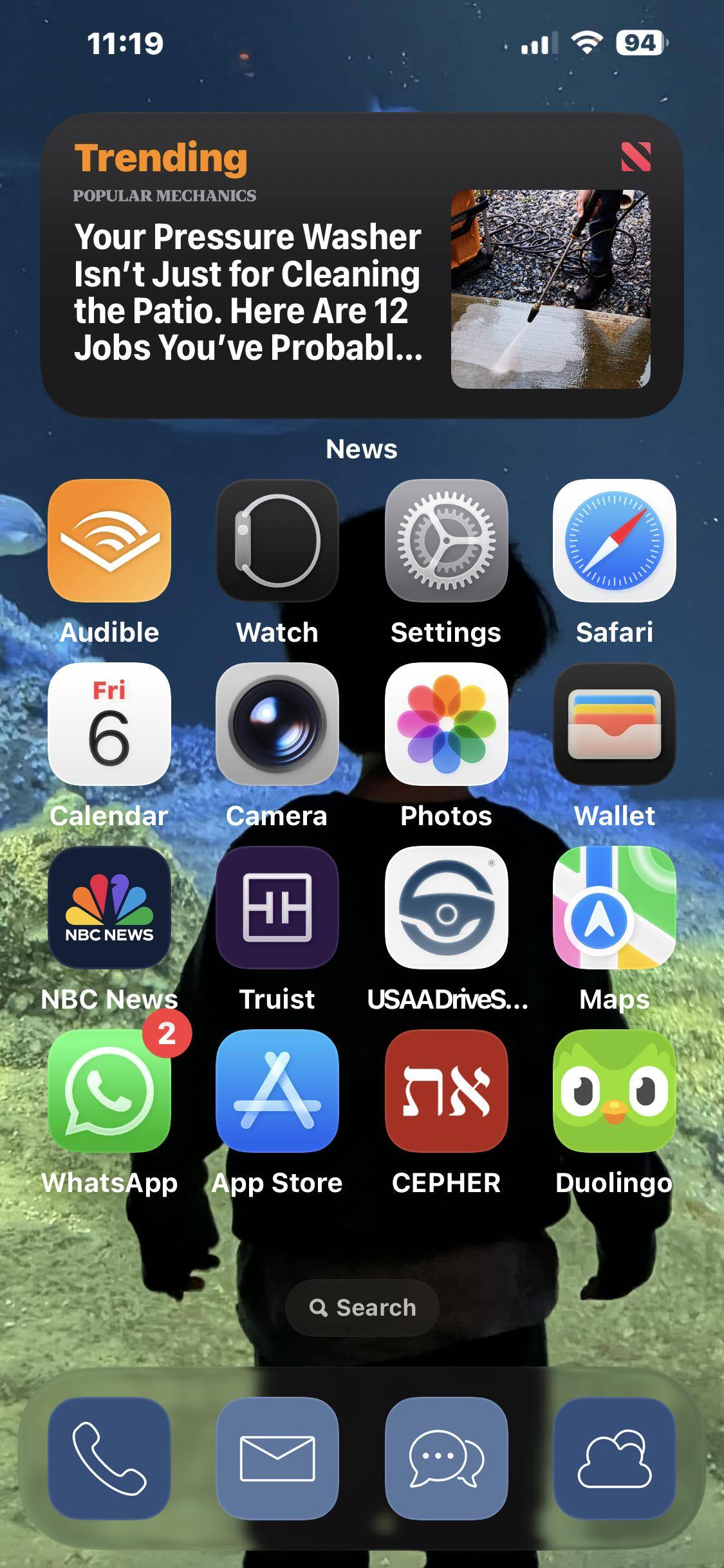The image size is (724, 1568).
Task: Open the App Store
Action: coord(277,1091)
